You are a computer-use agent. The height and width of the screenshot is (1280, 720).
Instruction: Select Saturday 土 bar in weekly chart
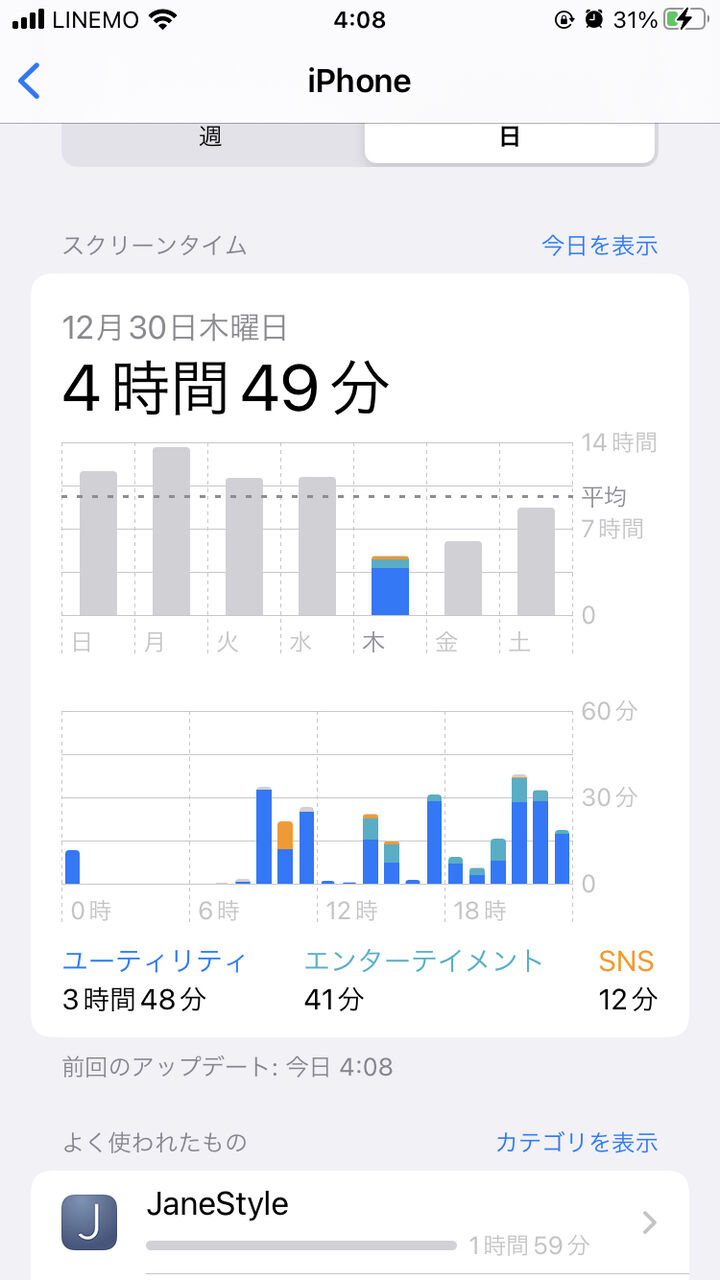coord(536,561)
